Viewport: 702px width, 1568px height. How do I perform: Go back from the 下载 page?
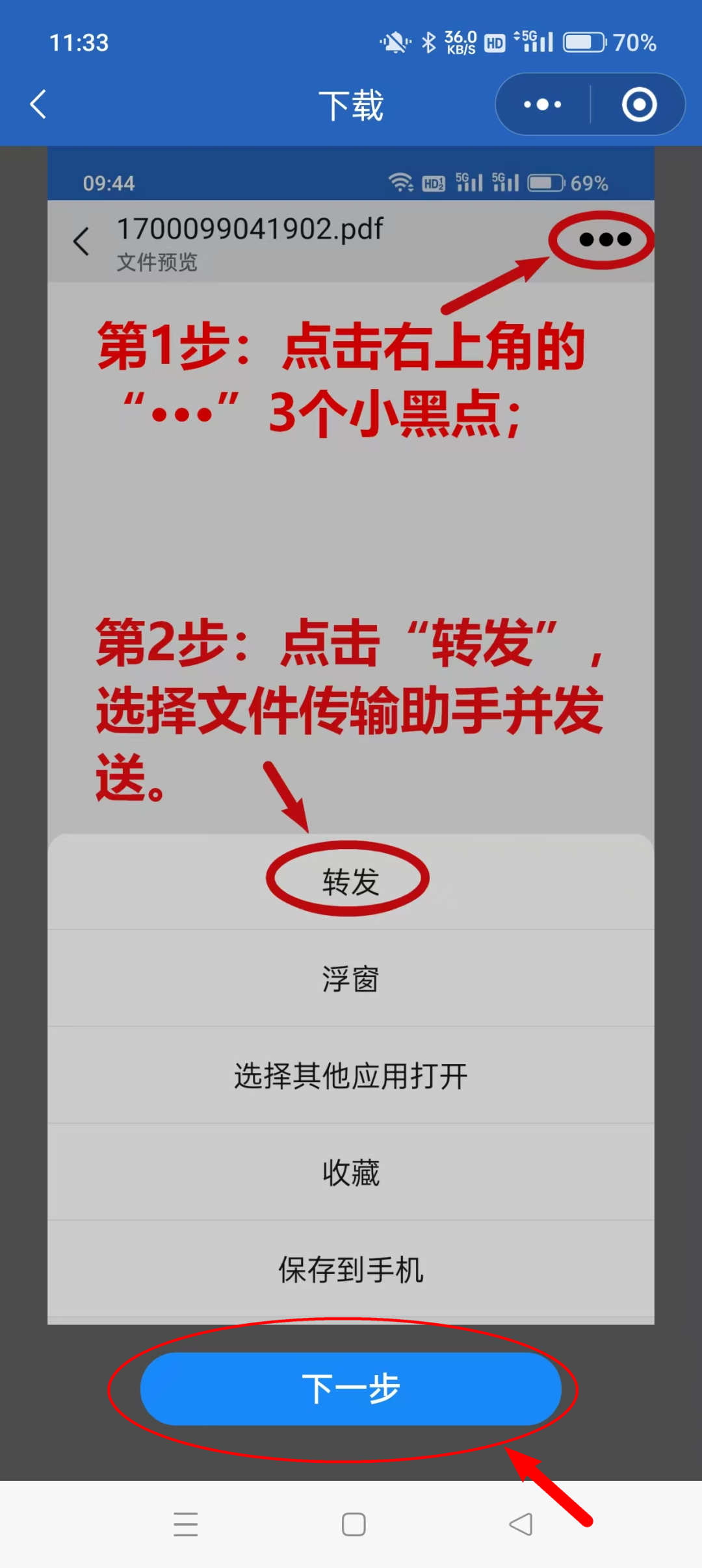coord(39,105)
